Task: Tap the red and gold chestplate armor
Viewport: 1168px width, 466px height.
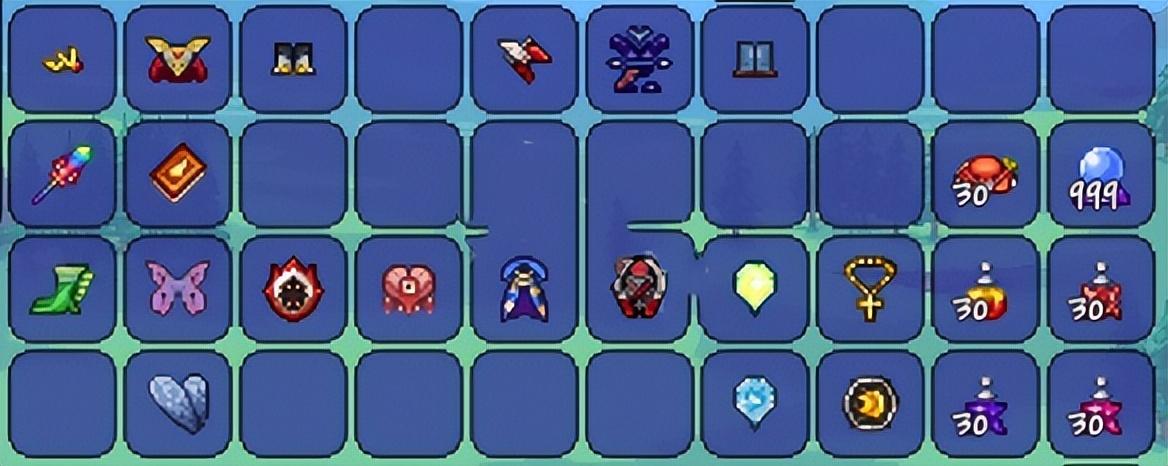Action: 178,58
